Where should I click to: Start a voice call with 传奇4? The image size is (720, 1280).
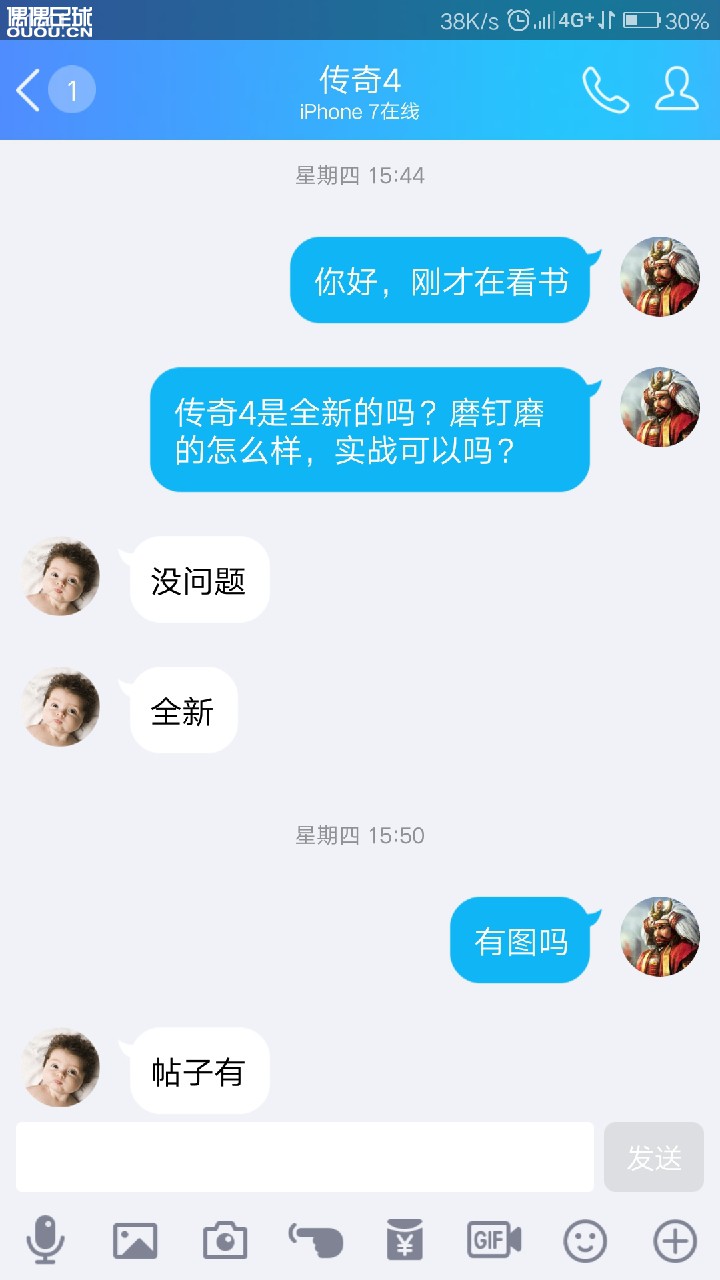tap(605, 90)
